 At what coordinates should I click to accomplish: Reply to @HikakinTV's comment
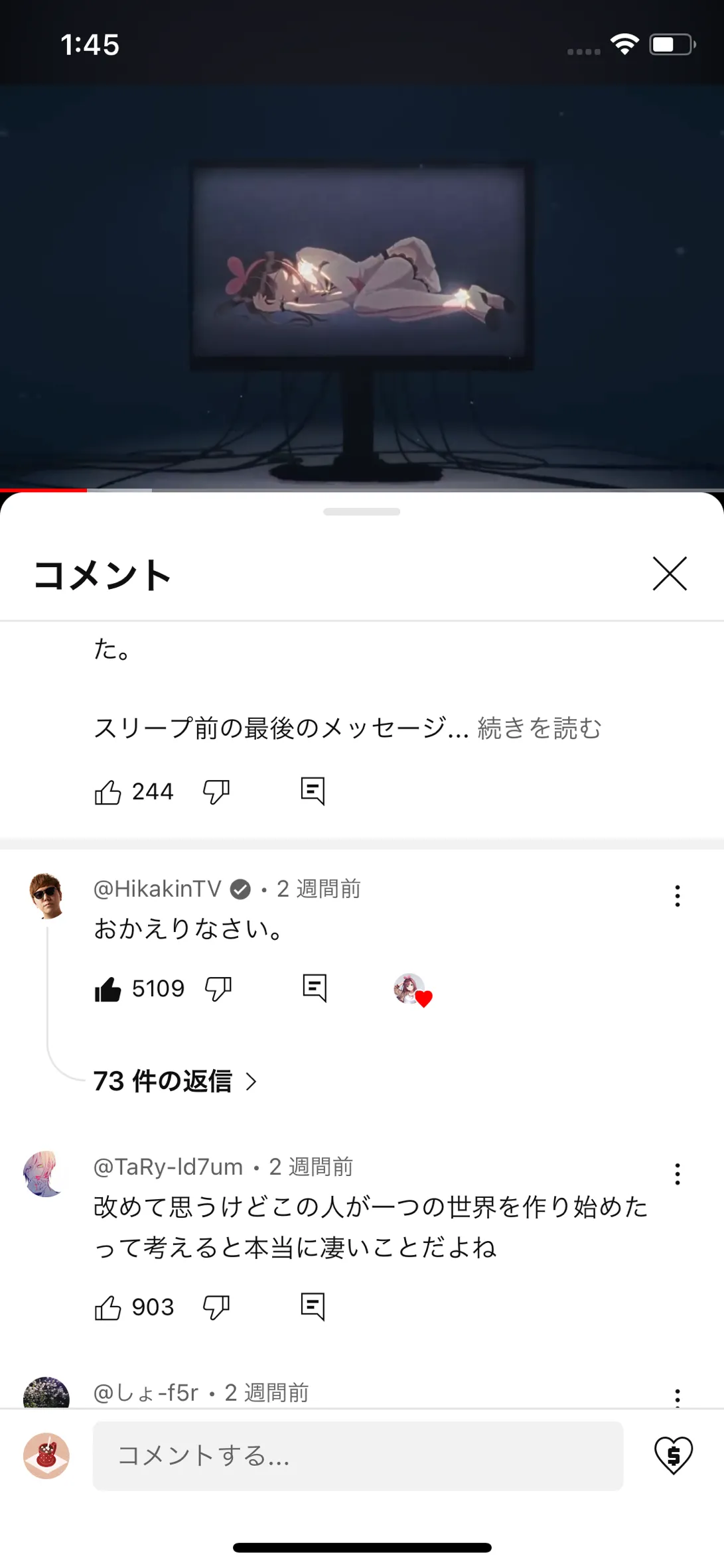315,988
